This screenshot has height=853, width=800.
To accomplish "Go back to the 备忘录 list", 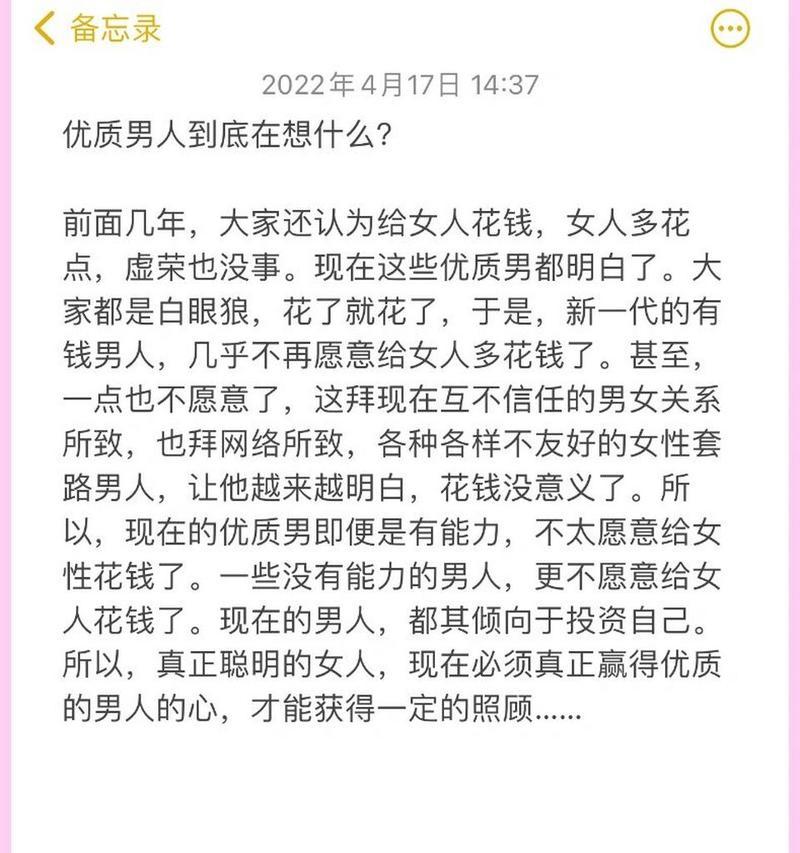I will (97, 28).
